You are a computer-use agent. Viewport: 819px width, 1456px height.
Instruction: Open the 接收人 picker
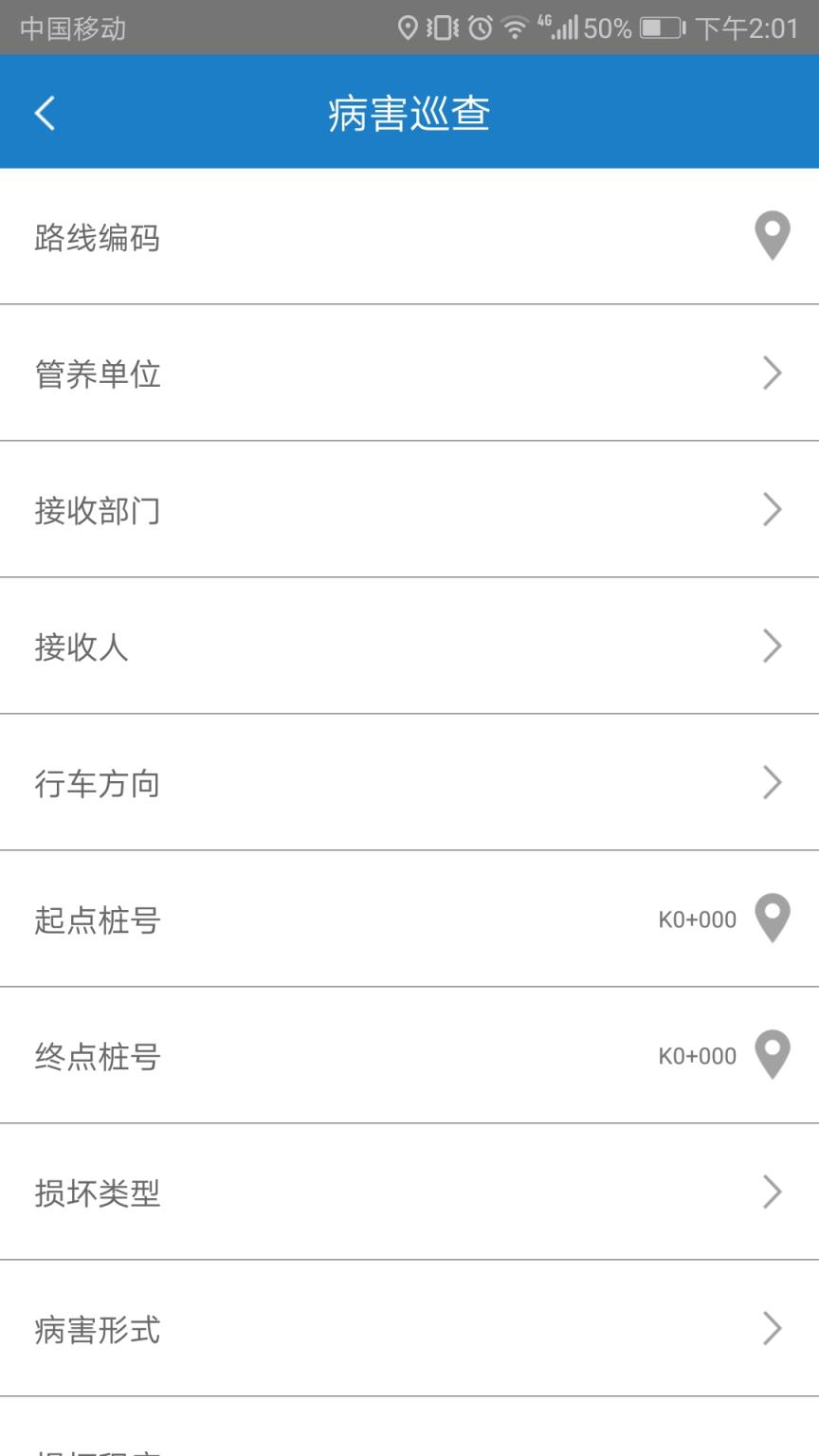[409, 646]
